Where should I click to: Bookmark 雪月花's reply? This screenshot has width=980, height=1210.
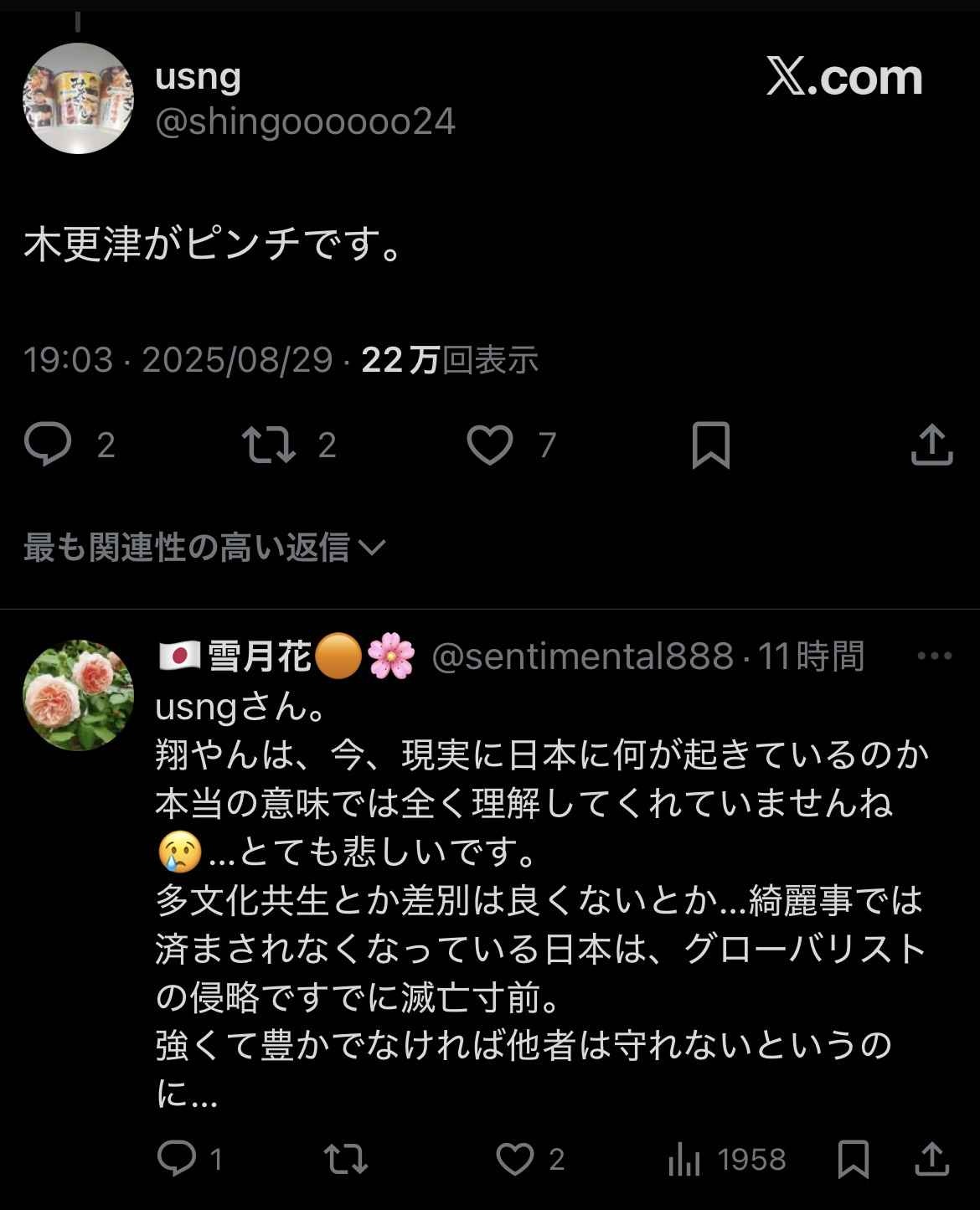(853, 1159)
